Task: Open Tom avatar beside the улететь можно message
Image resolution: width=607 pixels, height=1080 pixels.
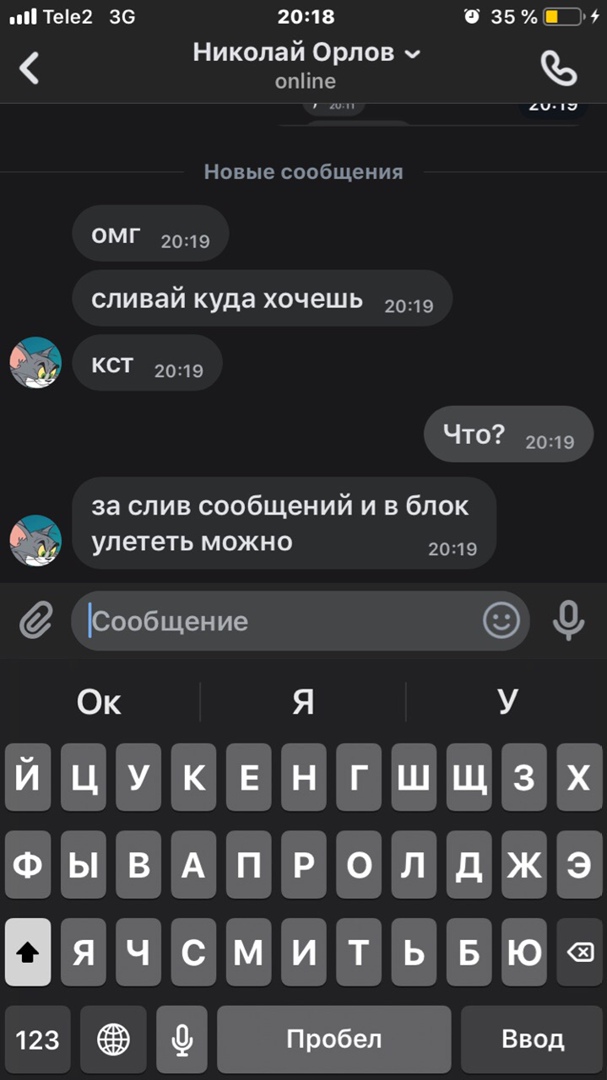Action: [35, 540]
